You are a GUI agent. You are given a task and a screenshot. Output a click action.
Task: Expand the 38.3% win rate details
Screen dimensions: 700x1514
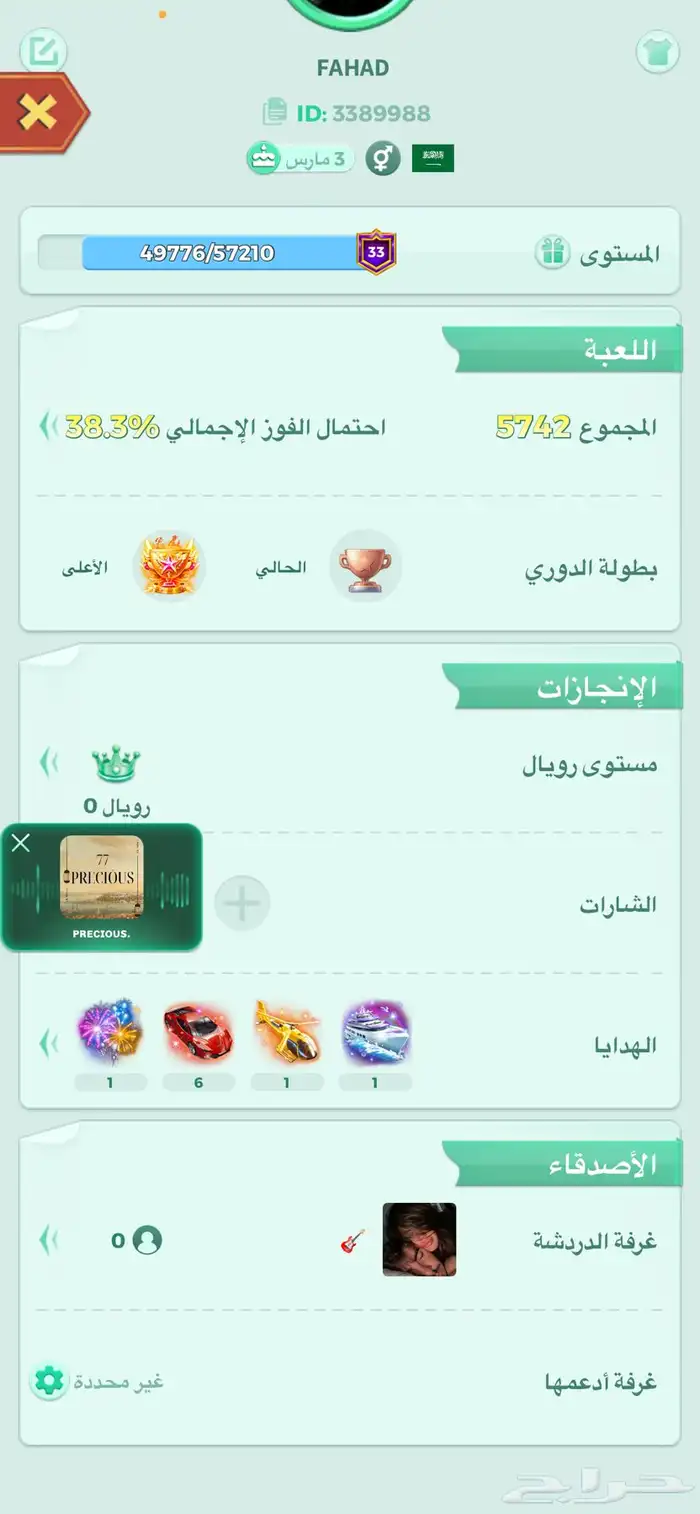(48, 427)
